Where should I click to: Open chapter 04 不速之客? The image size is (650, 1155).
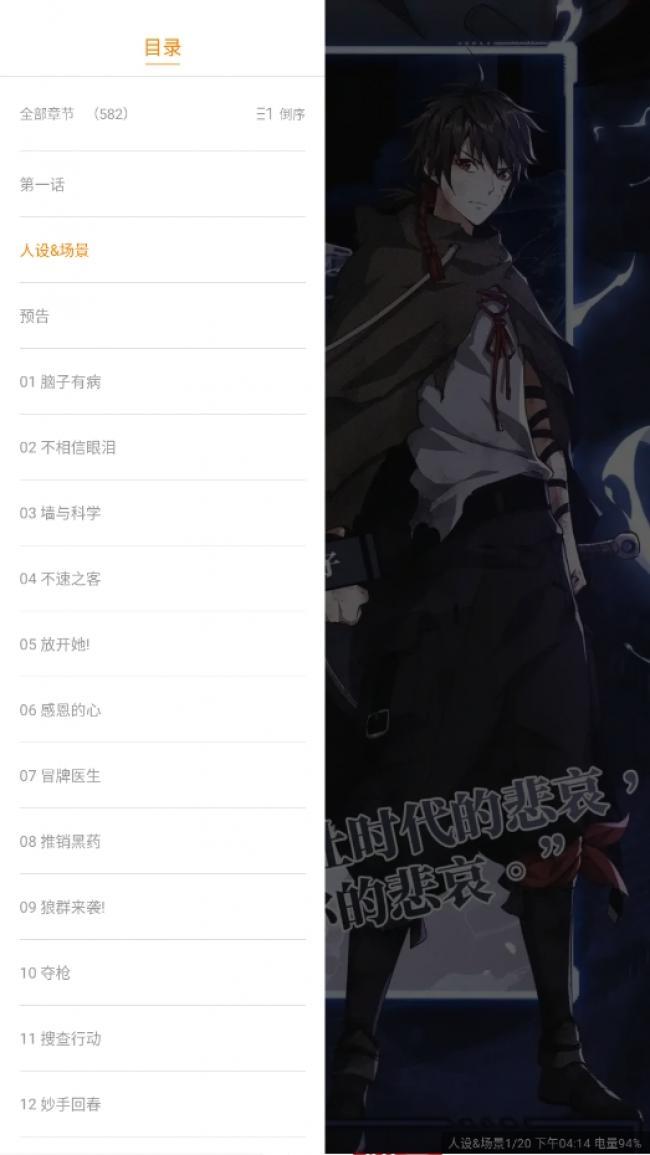[x=60, y=579]
